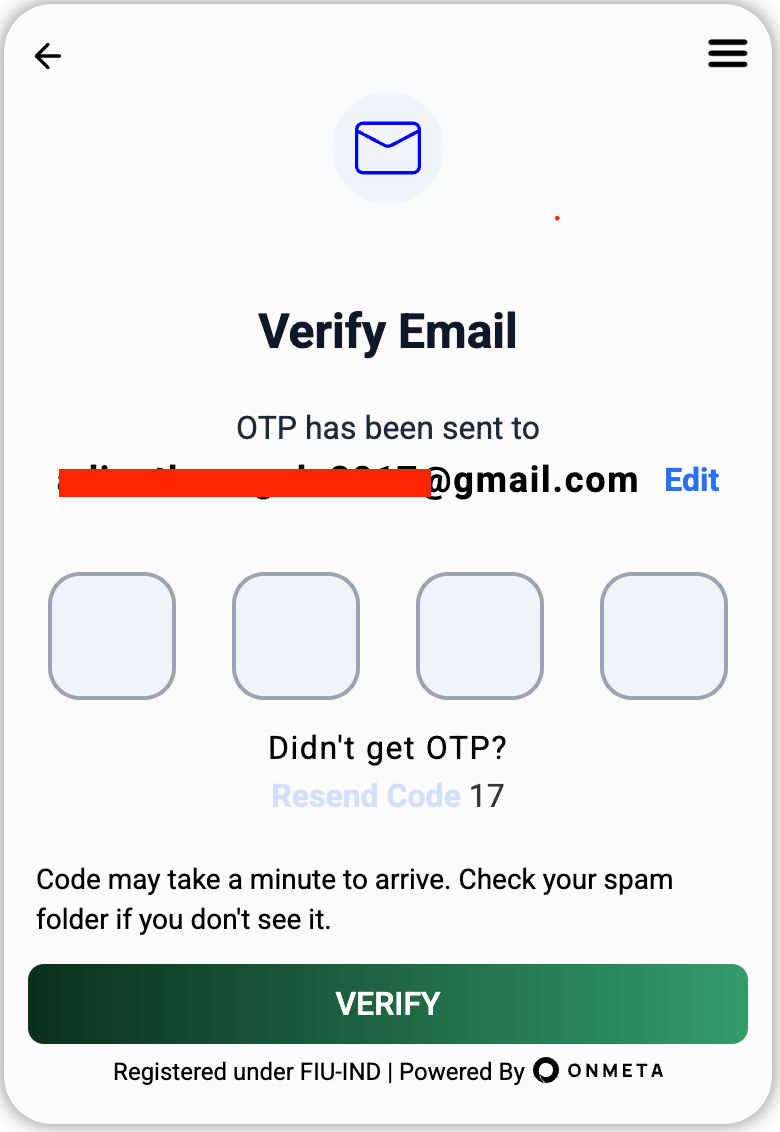Open the hamburger menu

tap(727, 54)
